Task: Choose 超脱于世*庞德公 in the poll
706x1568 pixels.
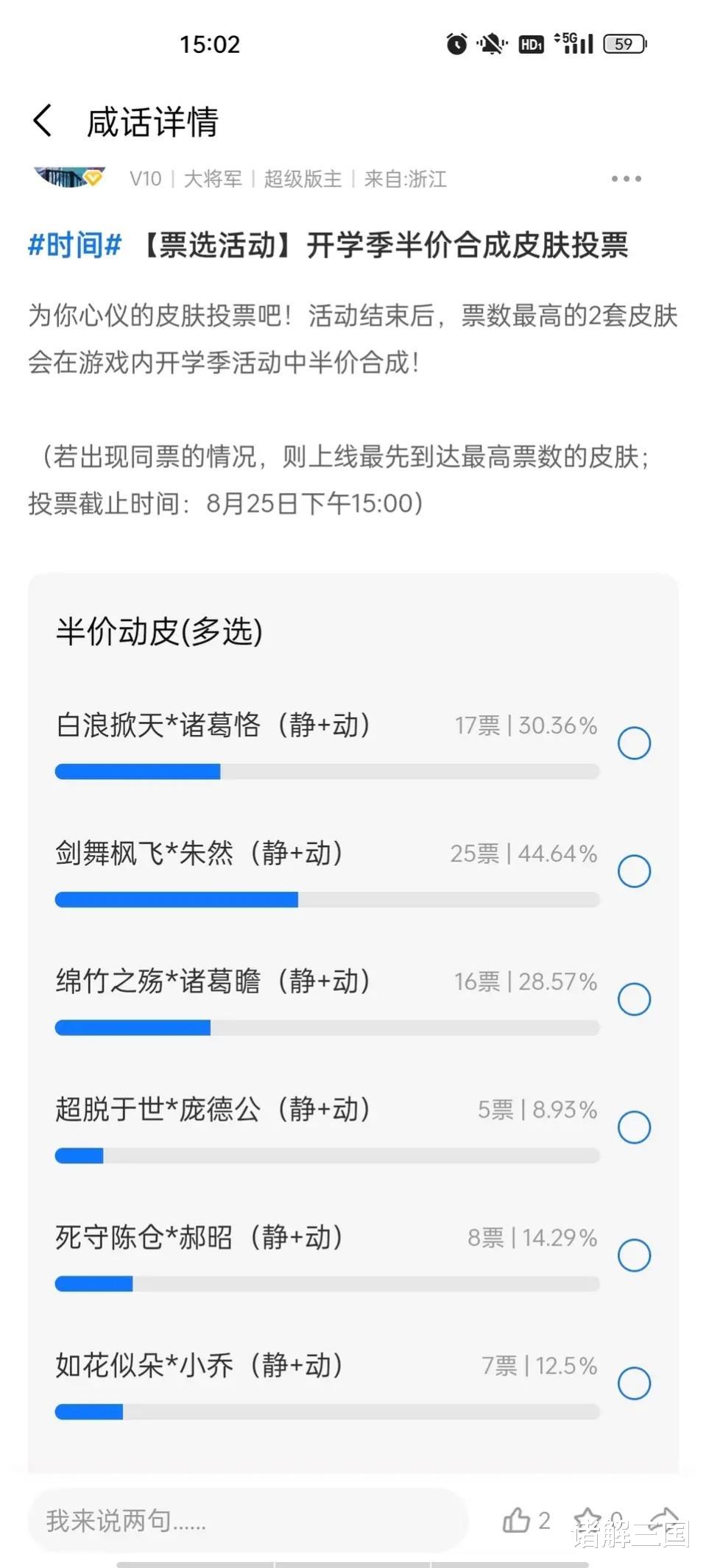Action: [x=634, y=1127]
